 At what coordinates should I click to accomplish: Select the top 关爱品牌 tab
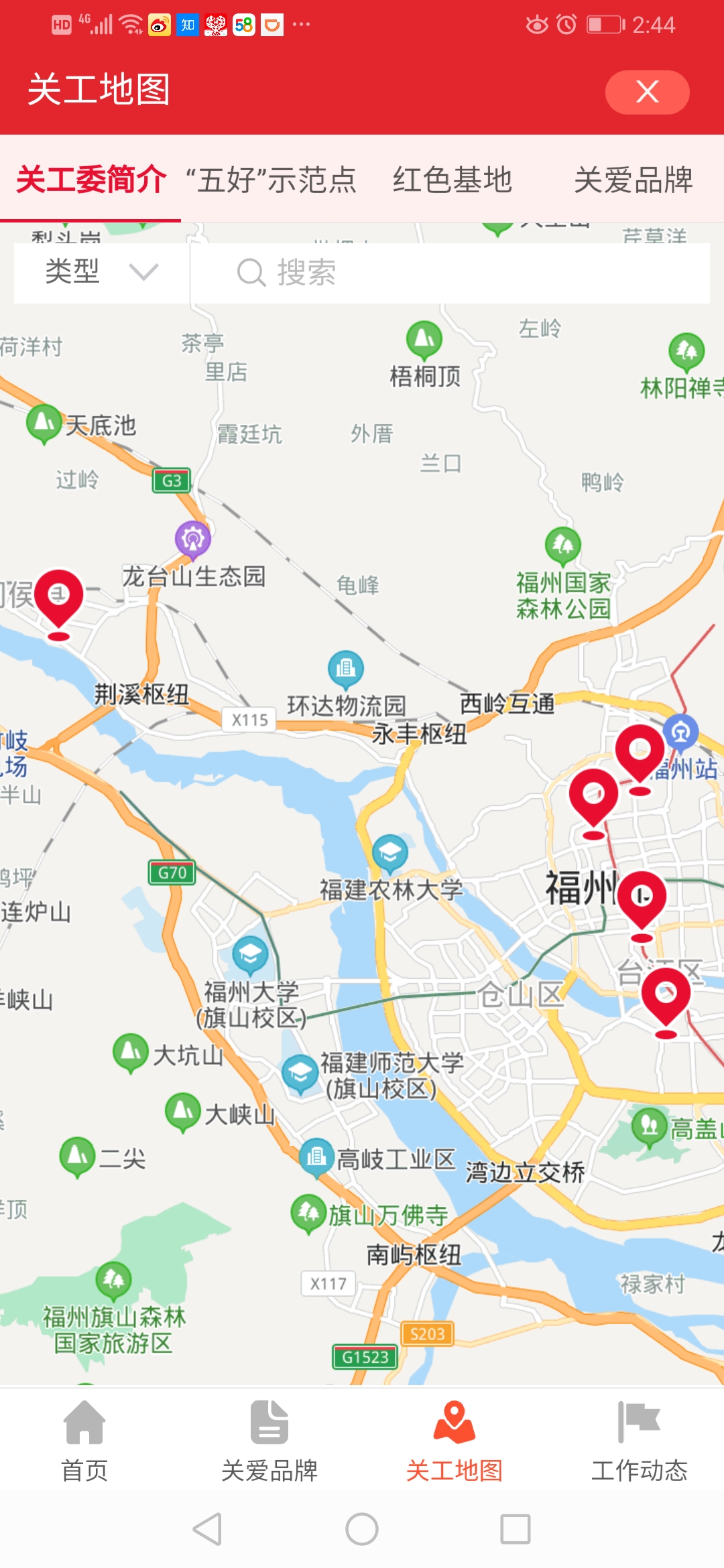point(633,180)
